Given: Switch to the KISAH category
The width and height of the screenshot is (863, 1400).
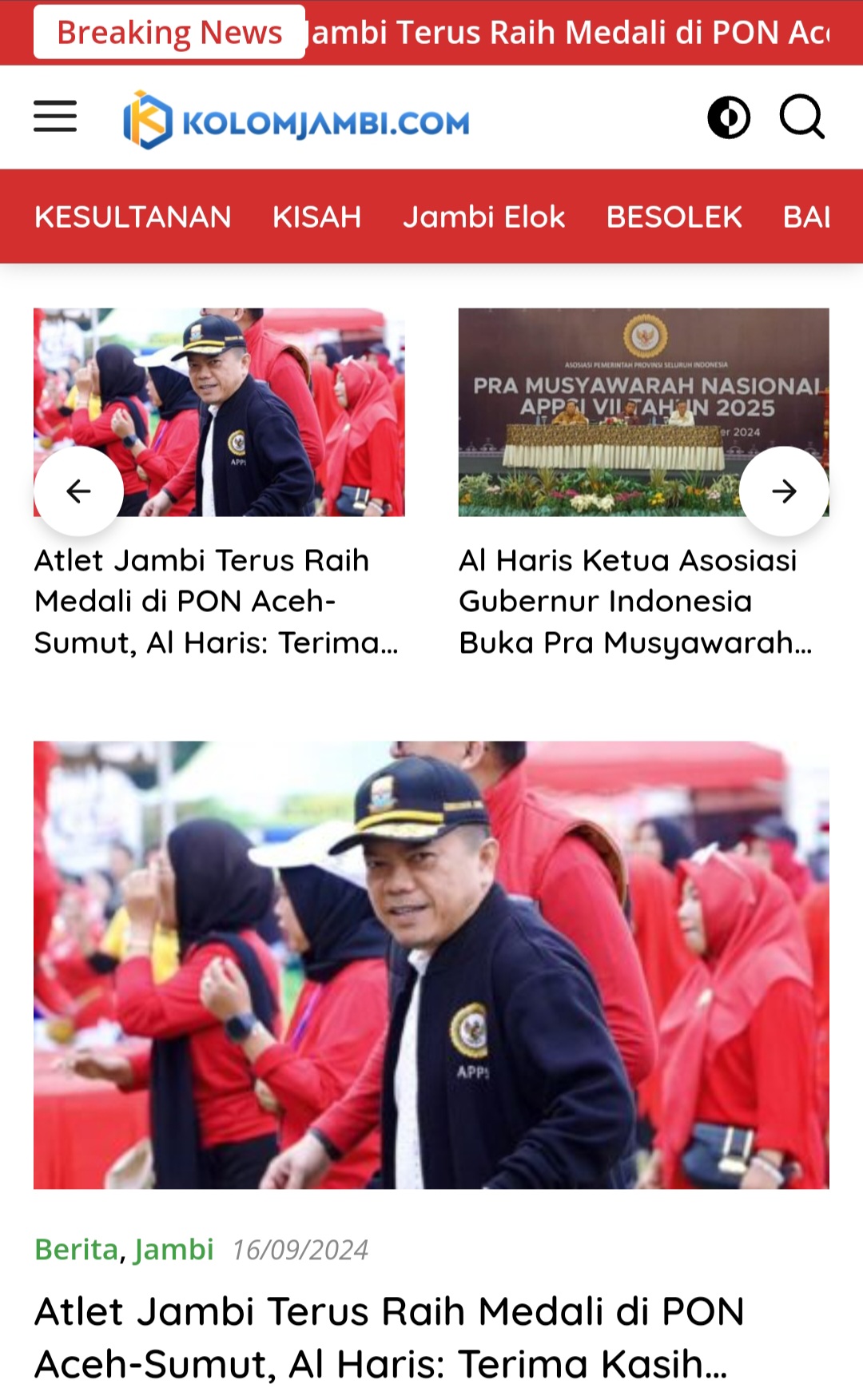Looking at the screenshot, I should point(316,217).
